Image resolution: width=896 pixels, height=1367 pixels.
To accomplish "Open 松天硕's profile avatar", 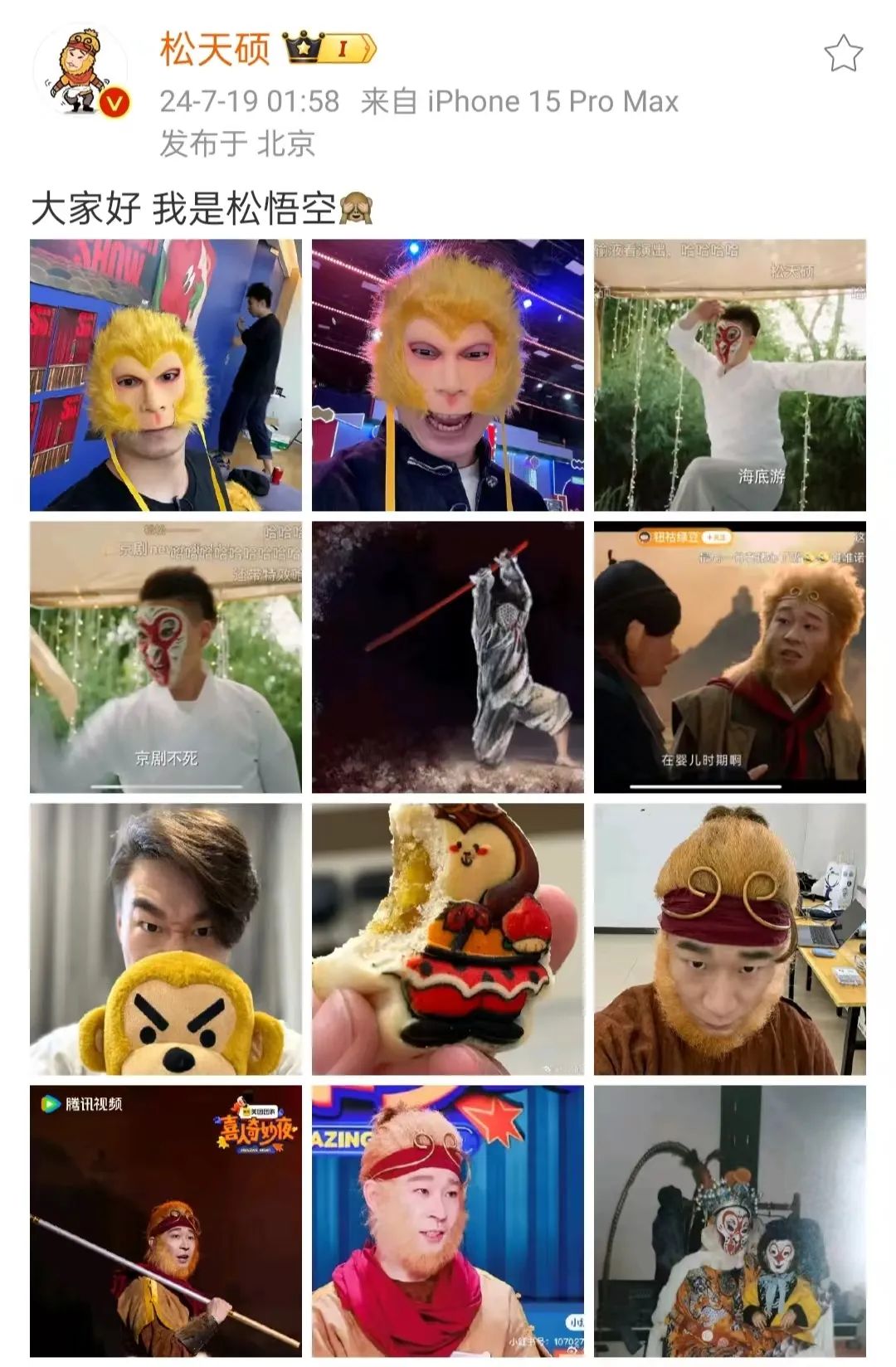I will click(80, 72).
